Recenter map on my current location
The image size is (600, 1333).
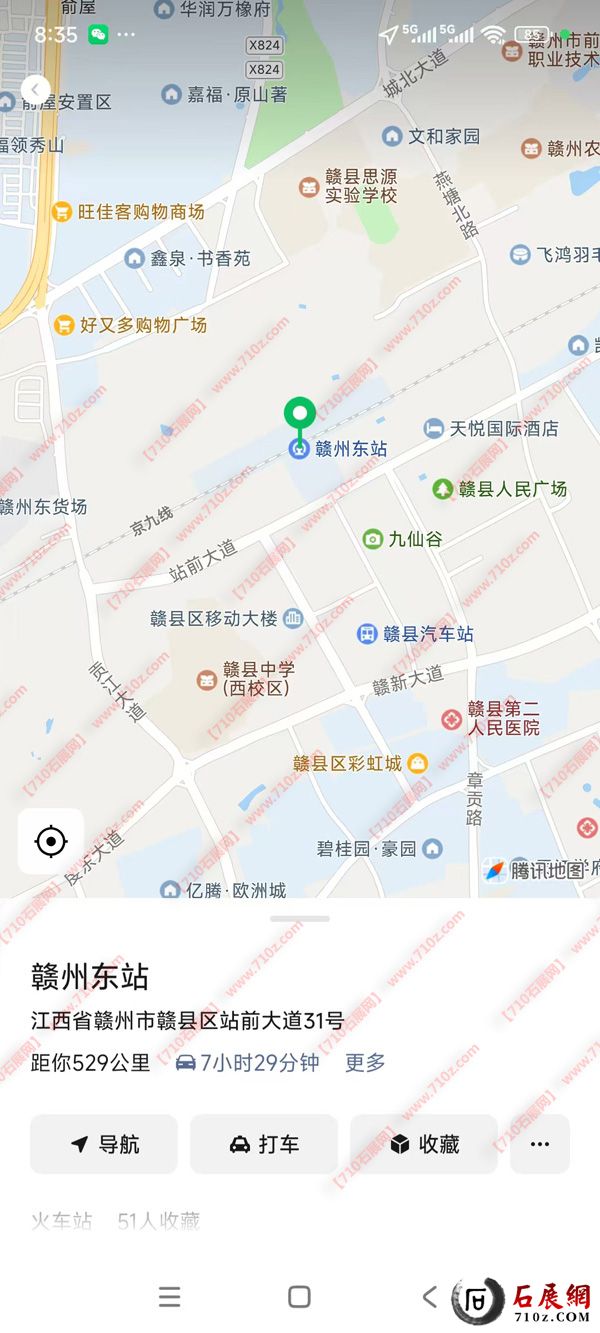pyautogui.click(x=50, y=841)
